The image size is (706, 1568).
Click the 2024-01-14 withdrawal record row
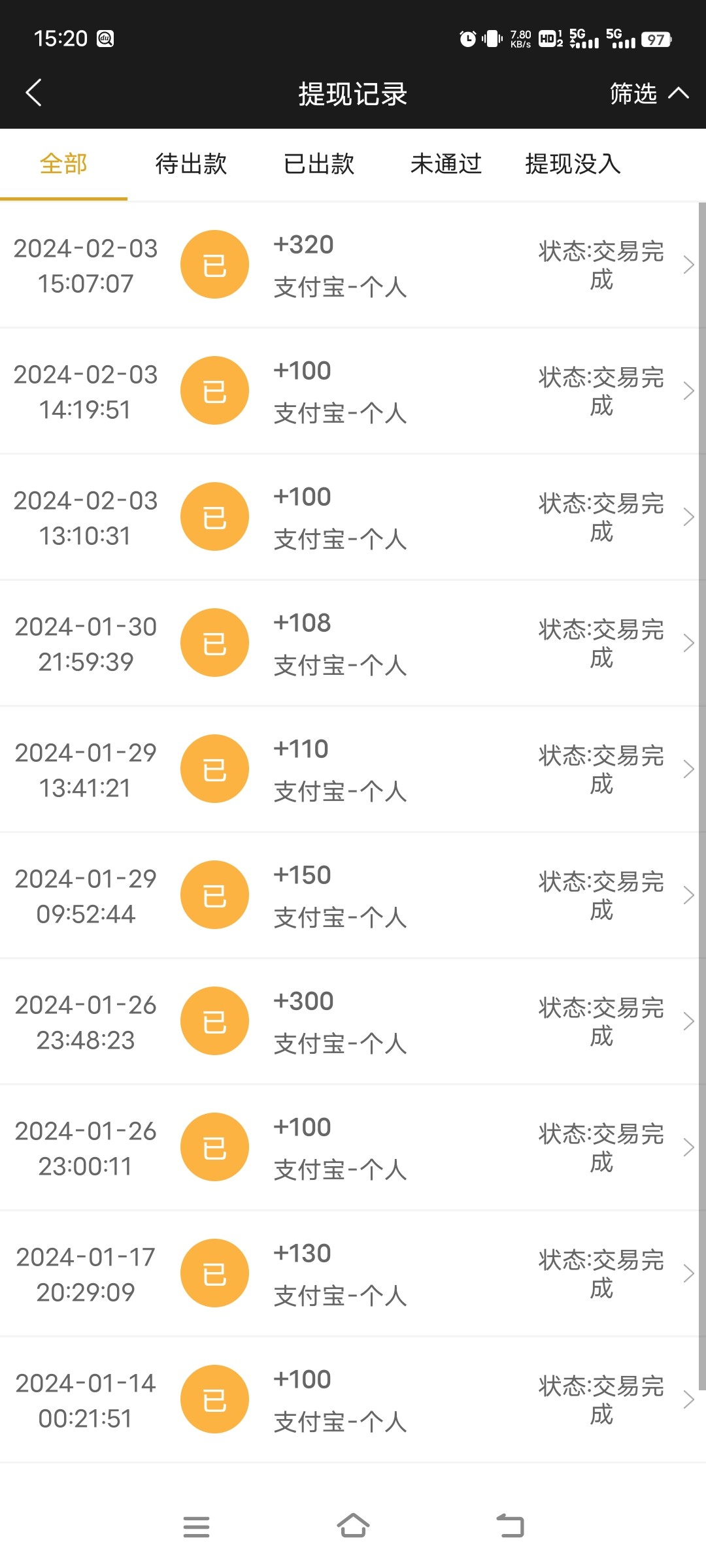click(x=353, y=1399)
